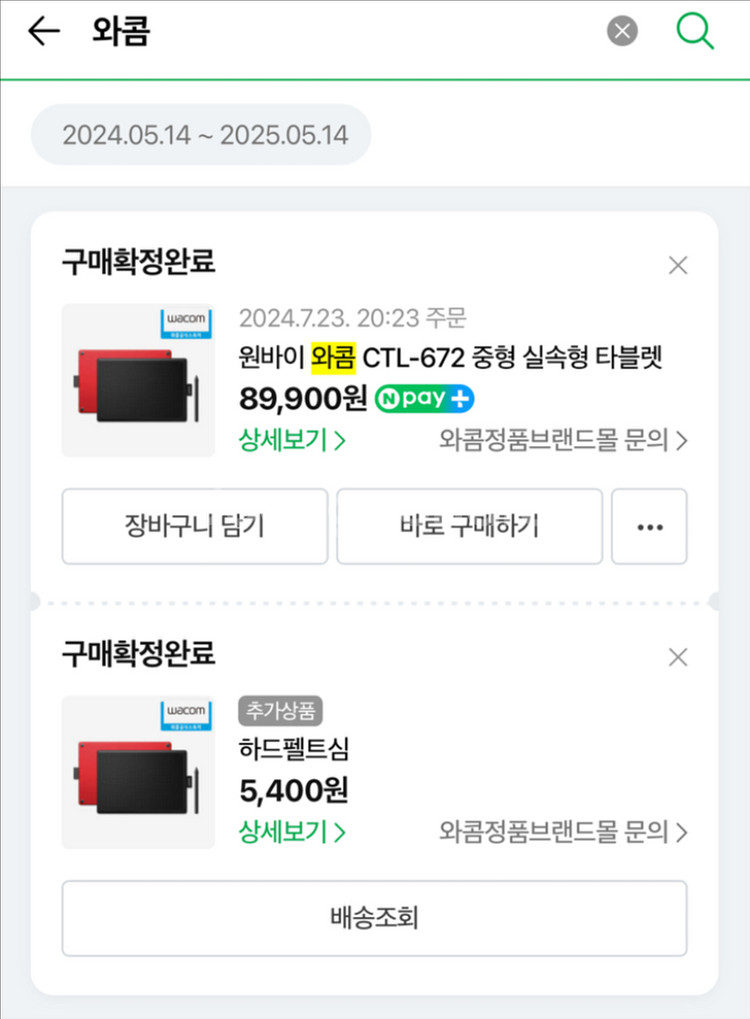Screen dimensions: 750x1019
Task: Select 바로 구매하기
Action: tap(469, 526)
